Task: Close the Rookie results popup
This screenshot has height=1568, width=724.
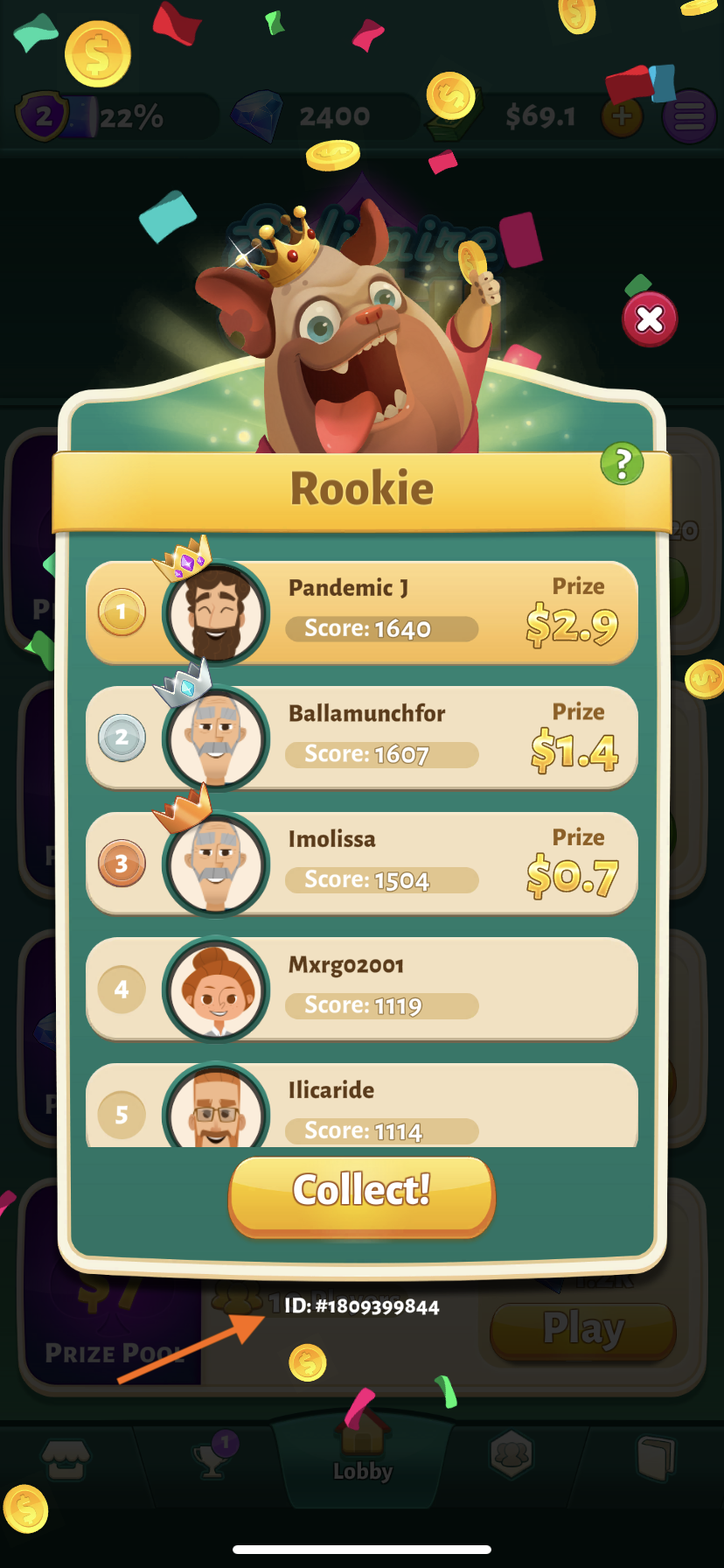Action: point(649,319)
